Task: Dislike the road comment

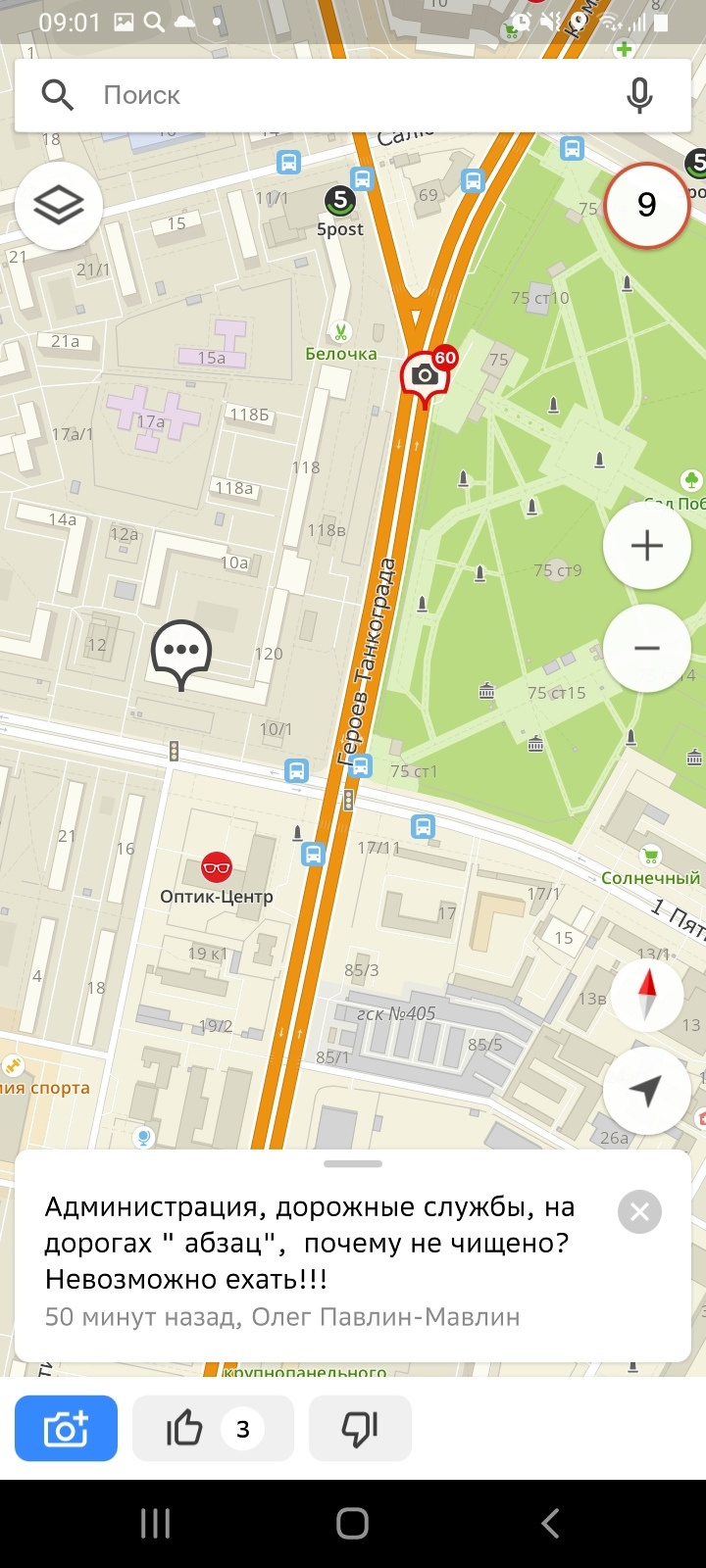Action: point(360,1429)
